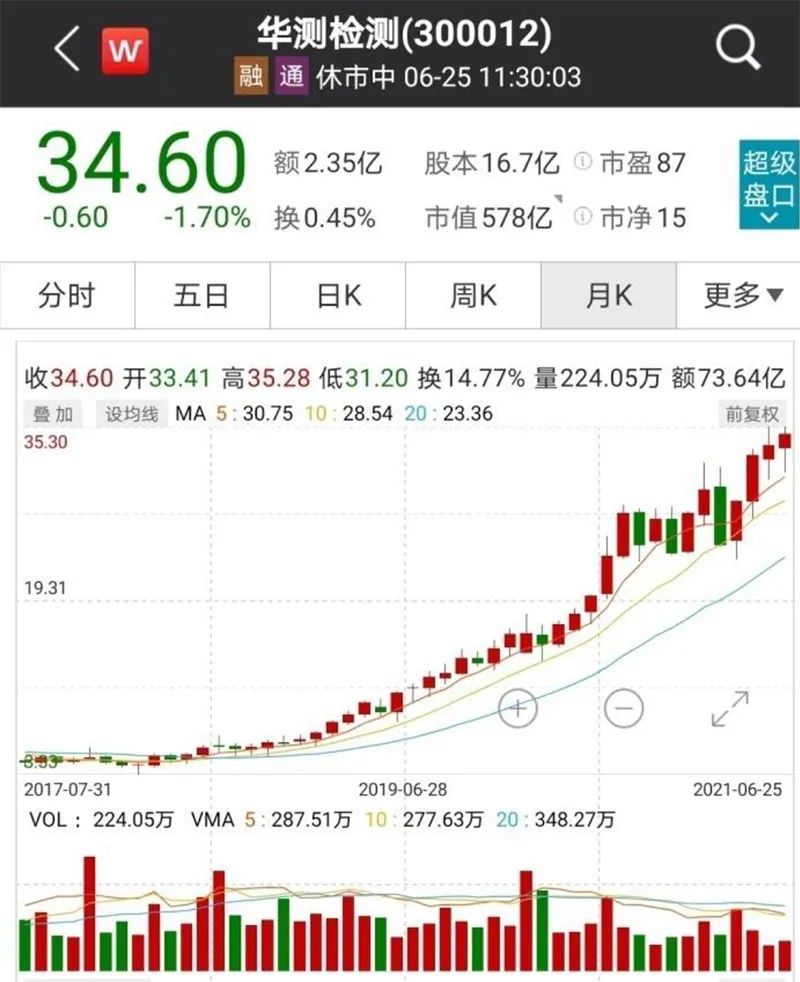The height and width of the screenshot is (982, 800).
Task: Switch to the 五日 chart tab
Action: click(201, 296)
